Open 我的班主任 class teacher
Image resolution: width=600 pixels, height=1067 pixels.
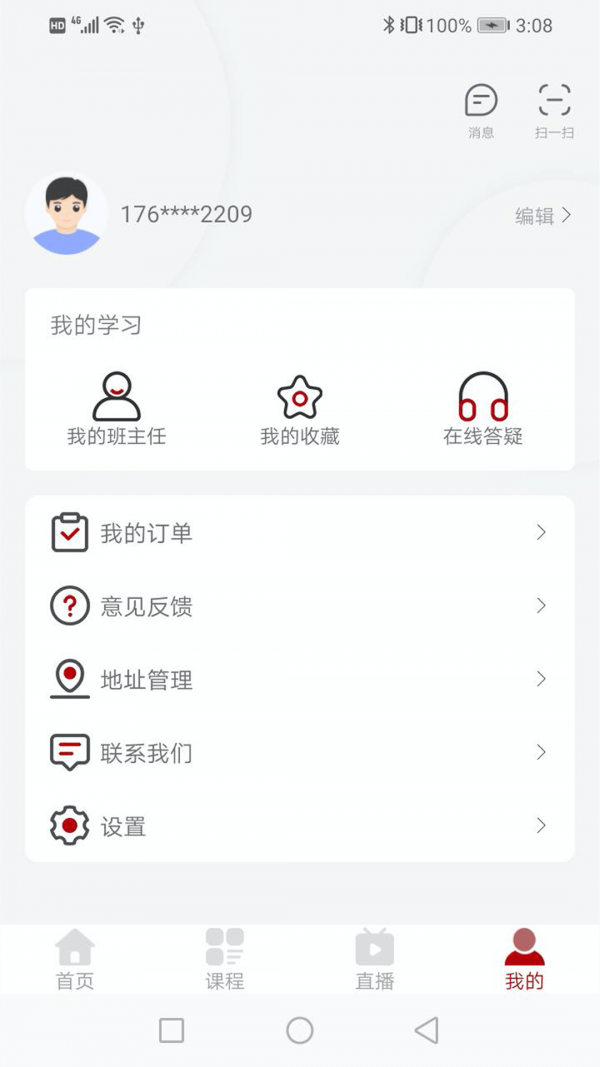(116, 410)
